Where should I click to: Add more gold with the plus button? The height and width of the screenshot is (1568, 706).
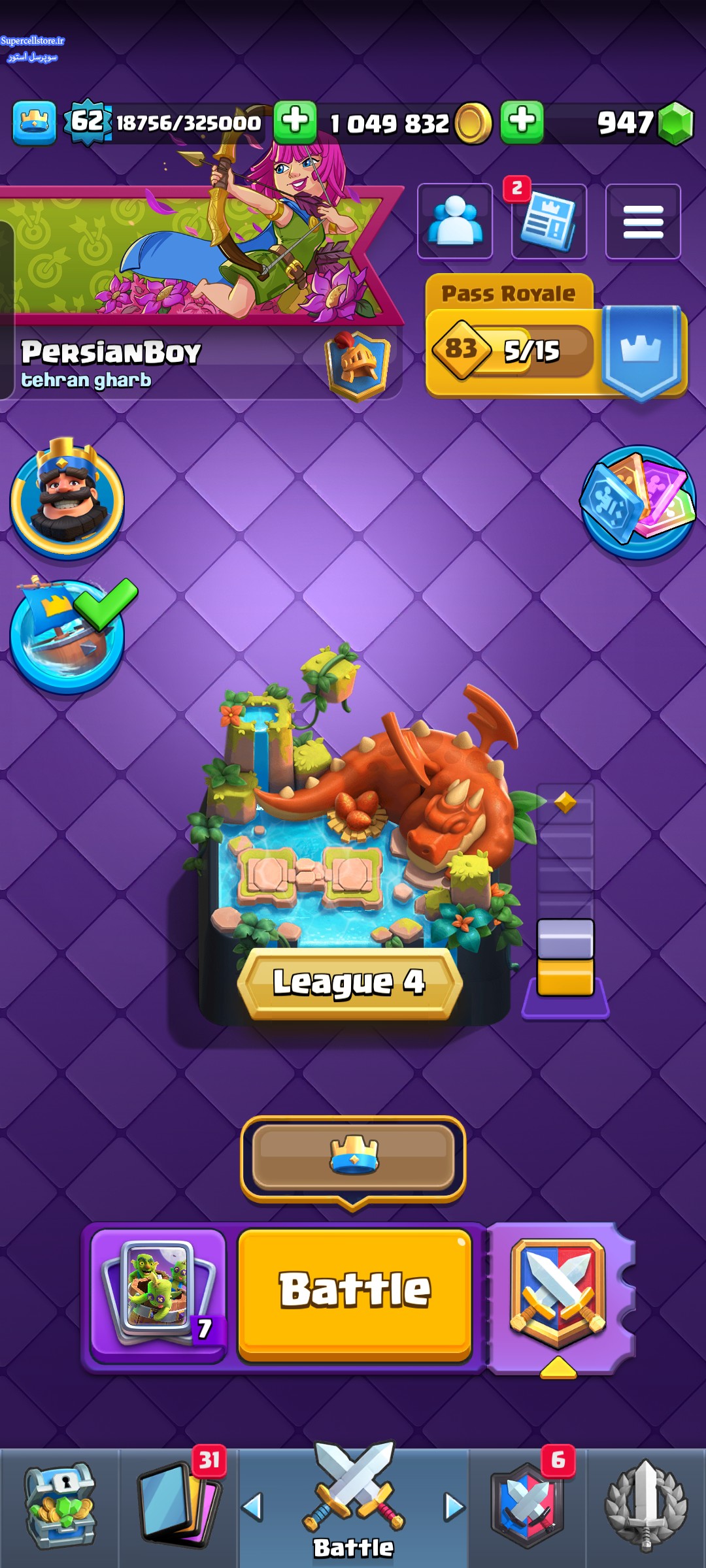click(x=295, y=122)
